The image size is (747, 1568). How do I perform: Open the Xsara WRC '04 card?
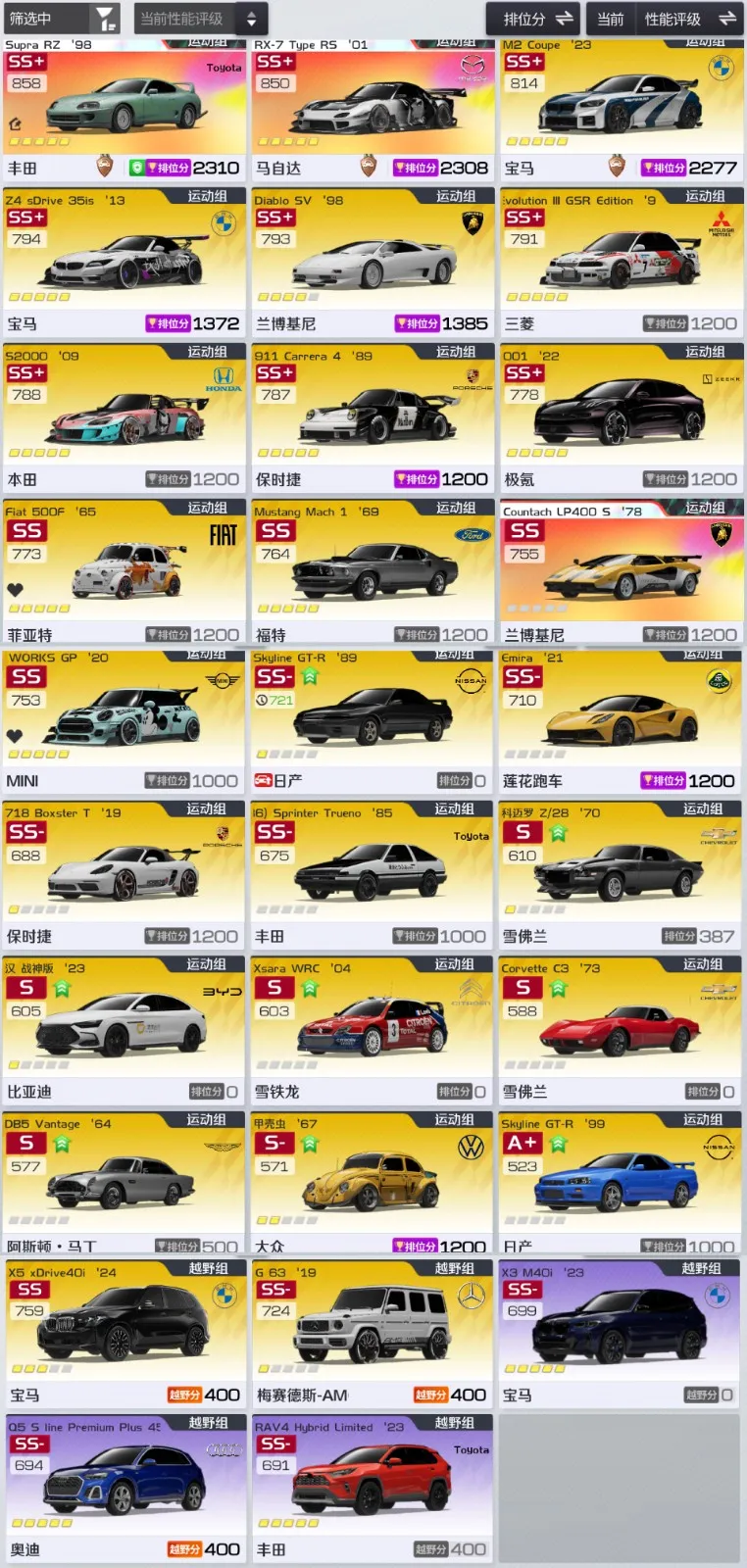(x=373, y=1029)
